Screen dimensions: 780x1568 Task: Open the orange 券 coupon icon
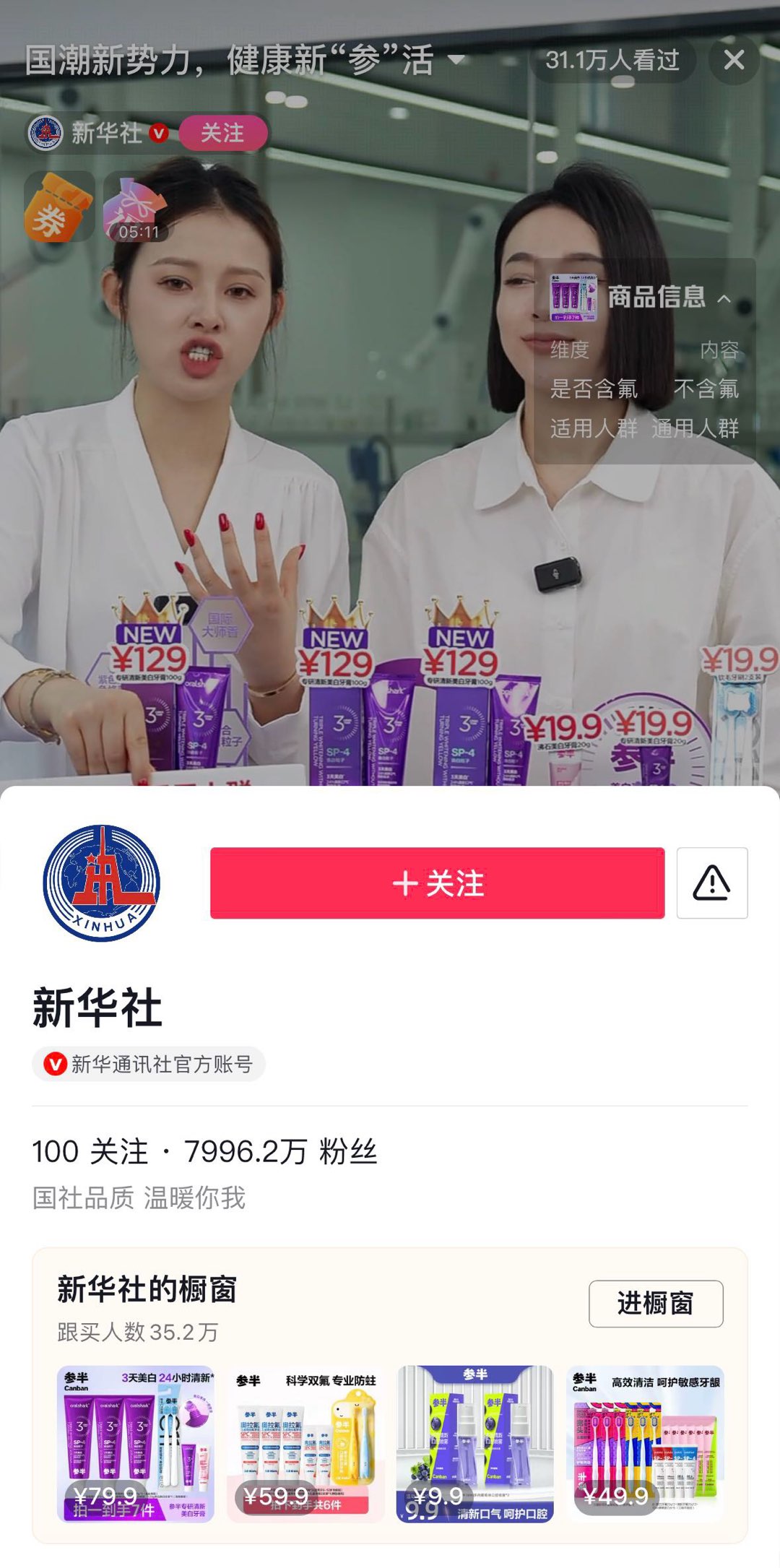58,207
